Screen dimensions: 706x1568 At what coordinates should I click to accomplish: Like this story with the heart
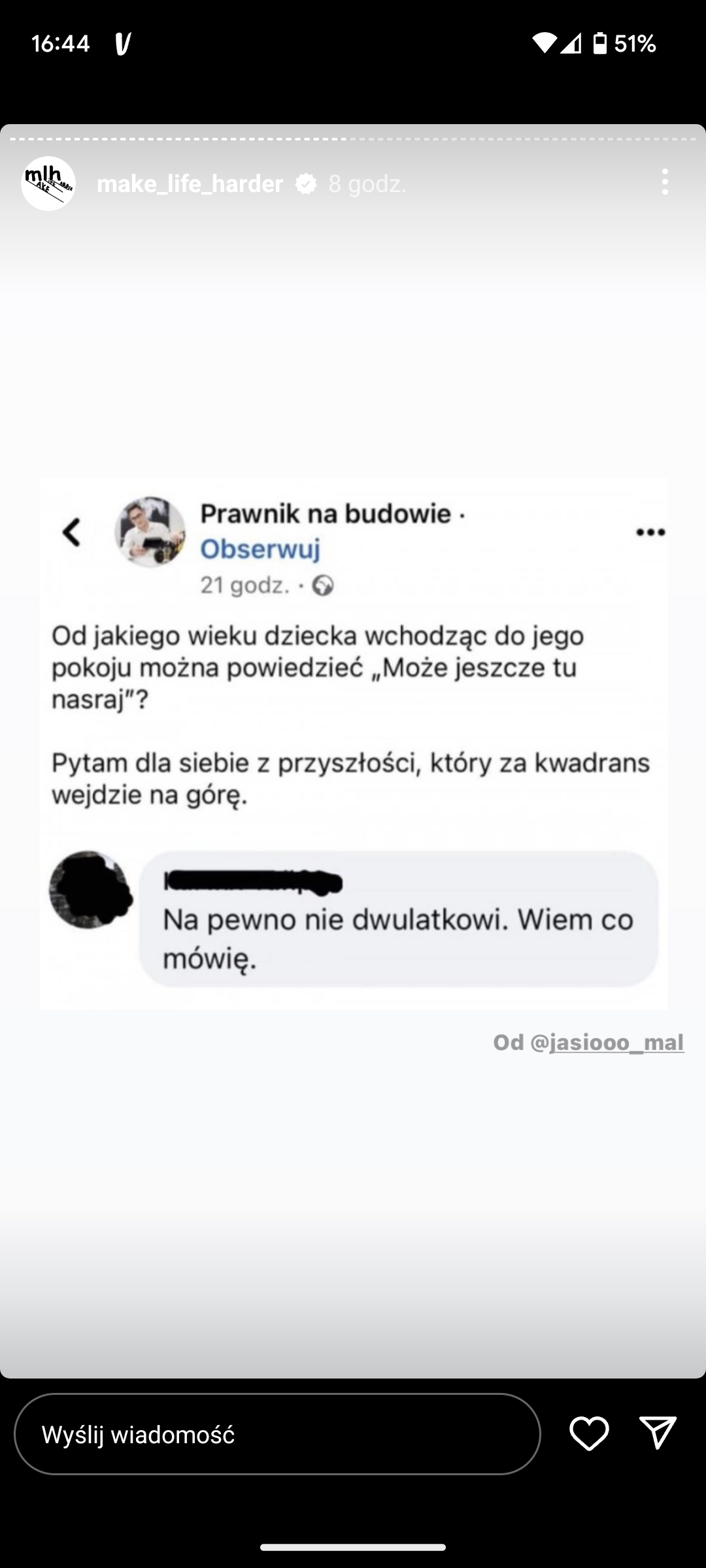pyautogui.click(x=589, y=1434)
